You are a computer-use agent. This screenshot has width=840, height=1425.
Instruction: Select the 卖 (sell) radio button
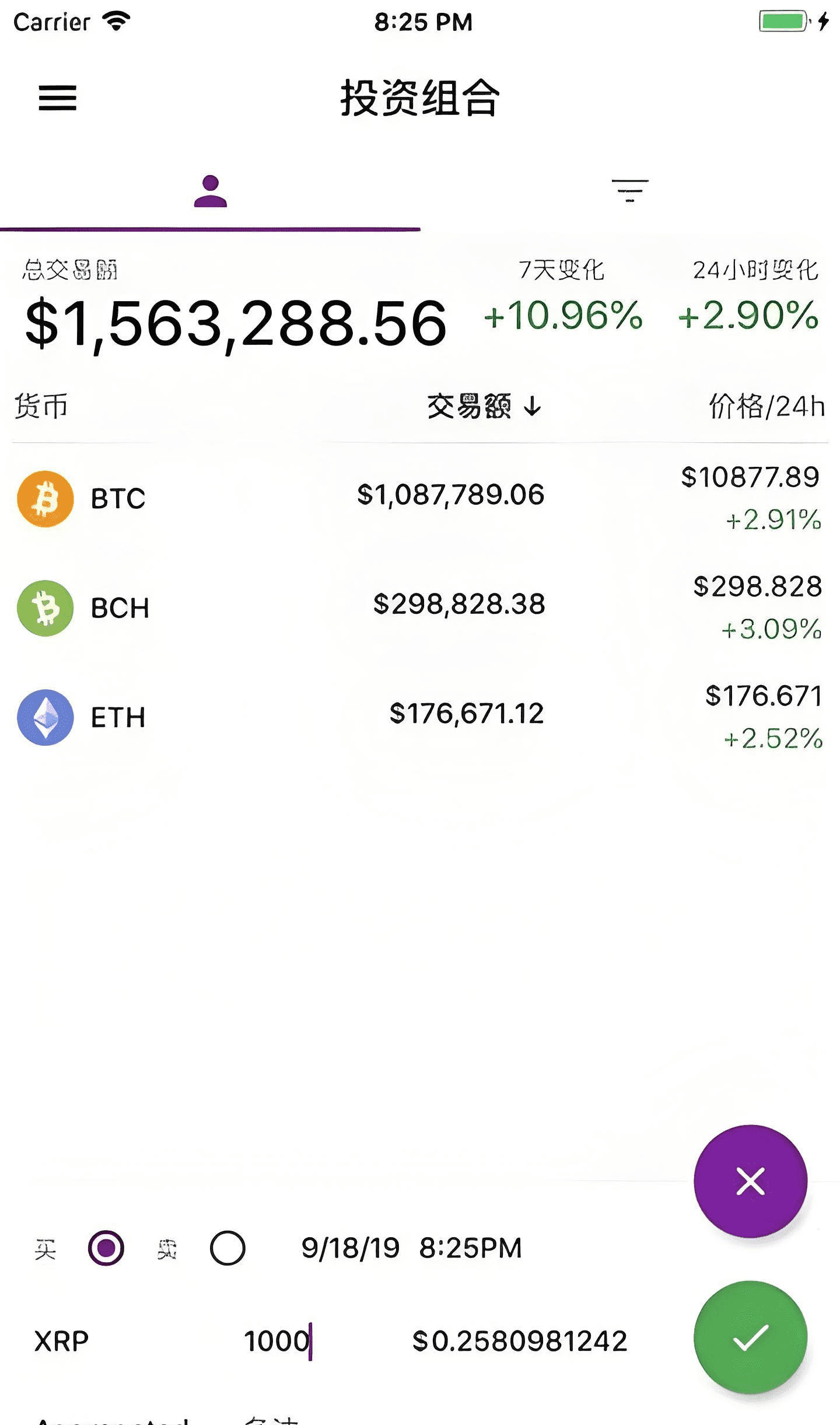click(x=228, y=1248)
